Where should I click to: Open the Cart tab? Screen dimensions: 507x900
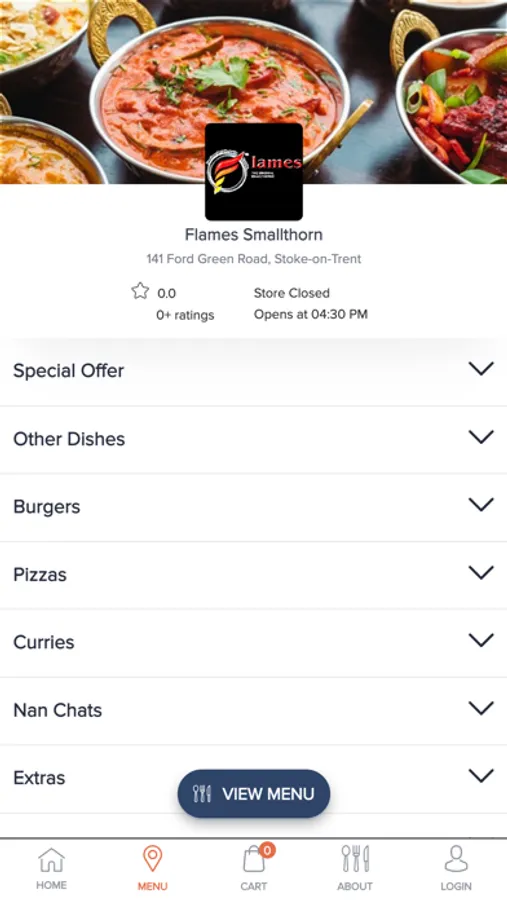point(254,869)
